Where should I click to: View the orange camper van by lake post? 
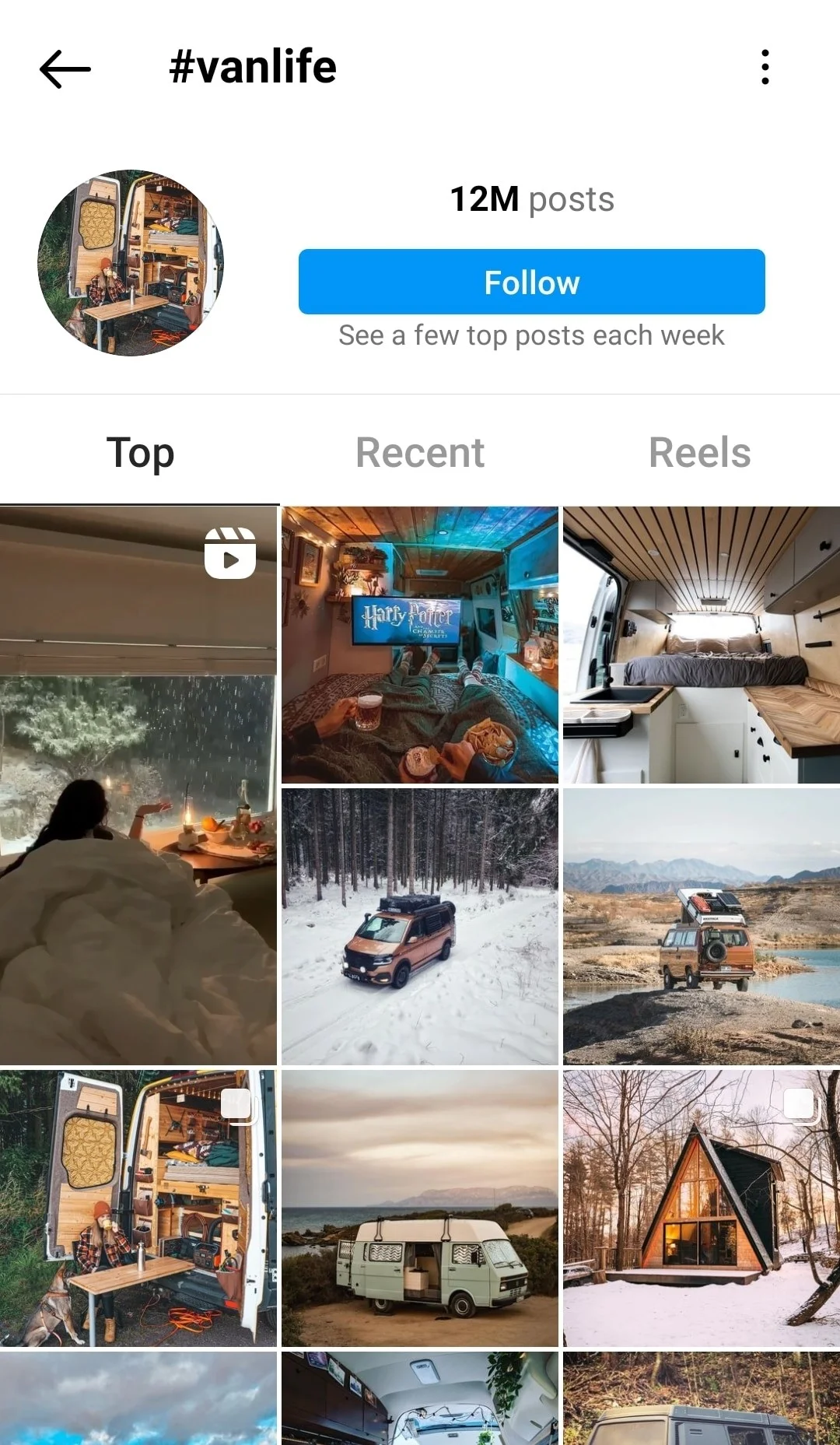(701, 927)
